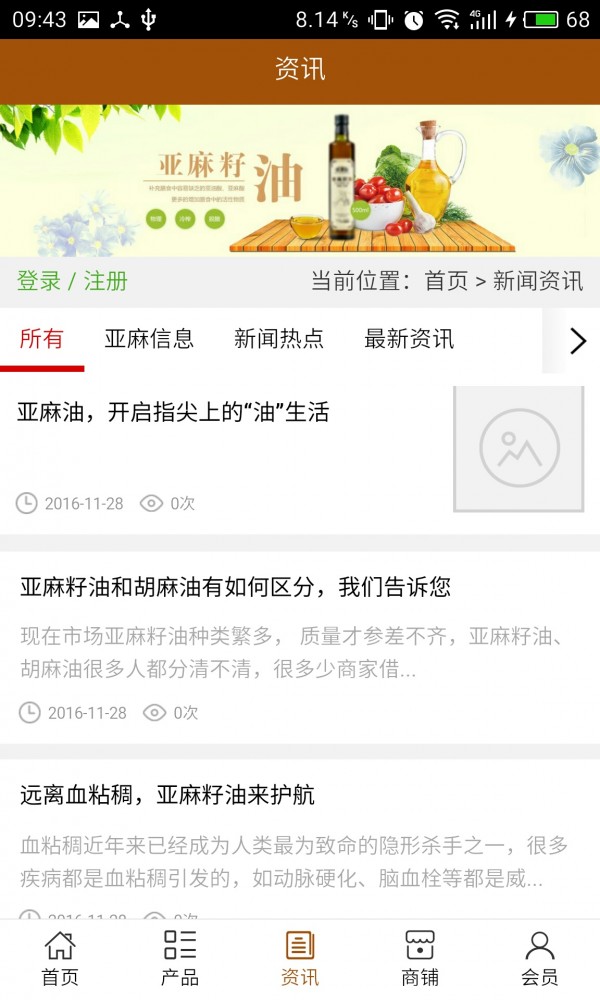
Task: Expand more categories with the right arrow
Action: pos(577,341)
